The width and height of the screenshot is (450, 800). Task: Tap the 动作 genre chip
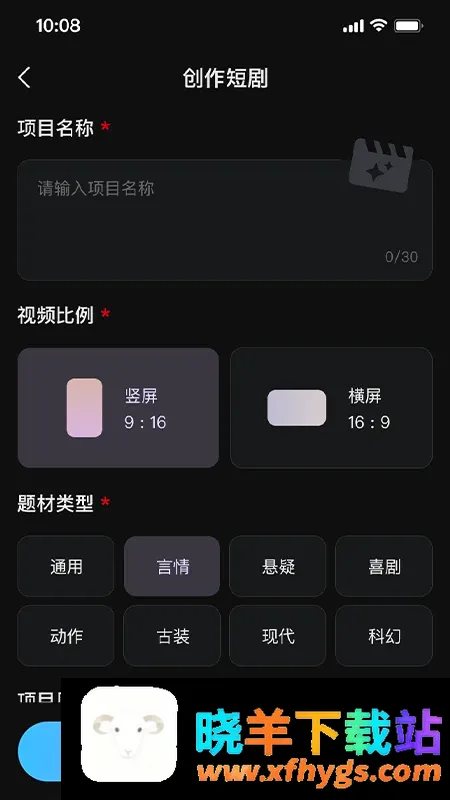click(x=66, y=636)
